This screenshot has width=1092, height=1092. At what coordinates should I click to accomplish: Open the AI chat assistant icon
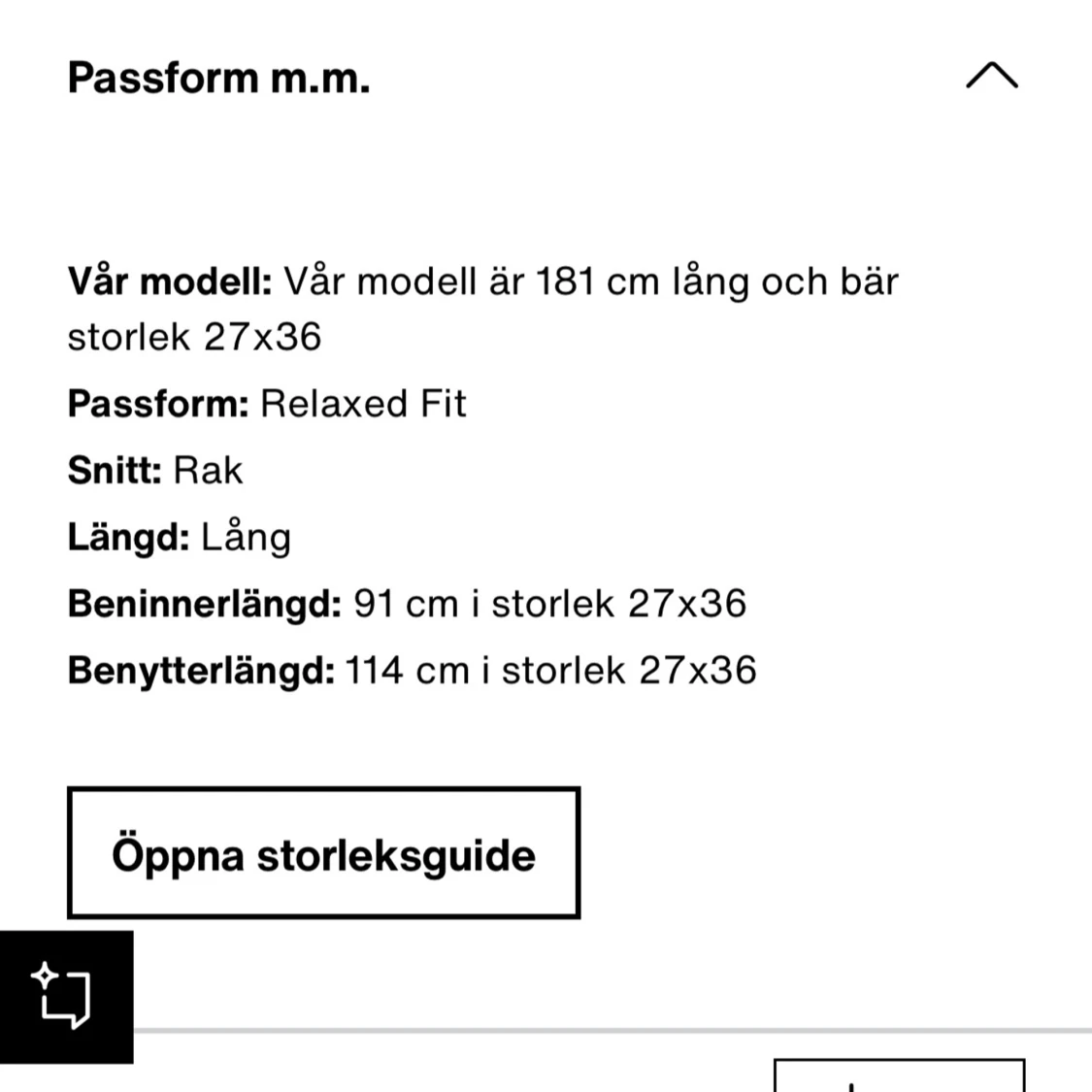(x=65, y=996)
